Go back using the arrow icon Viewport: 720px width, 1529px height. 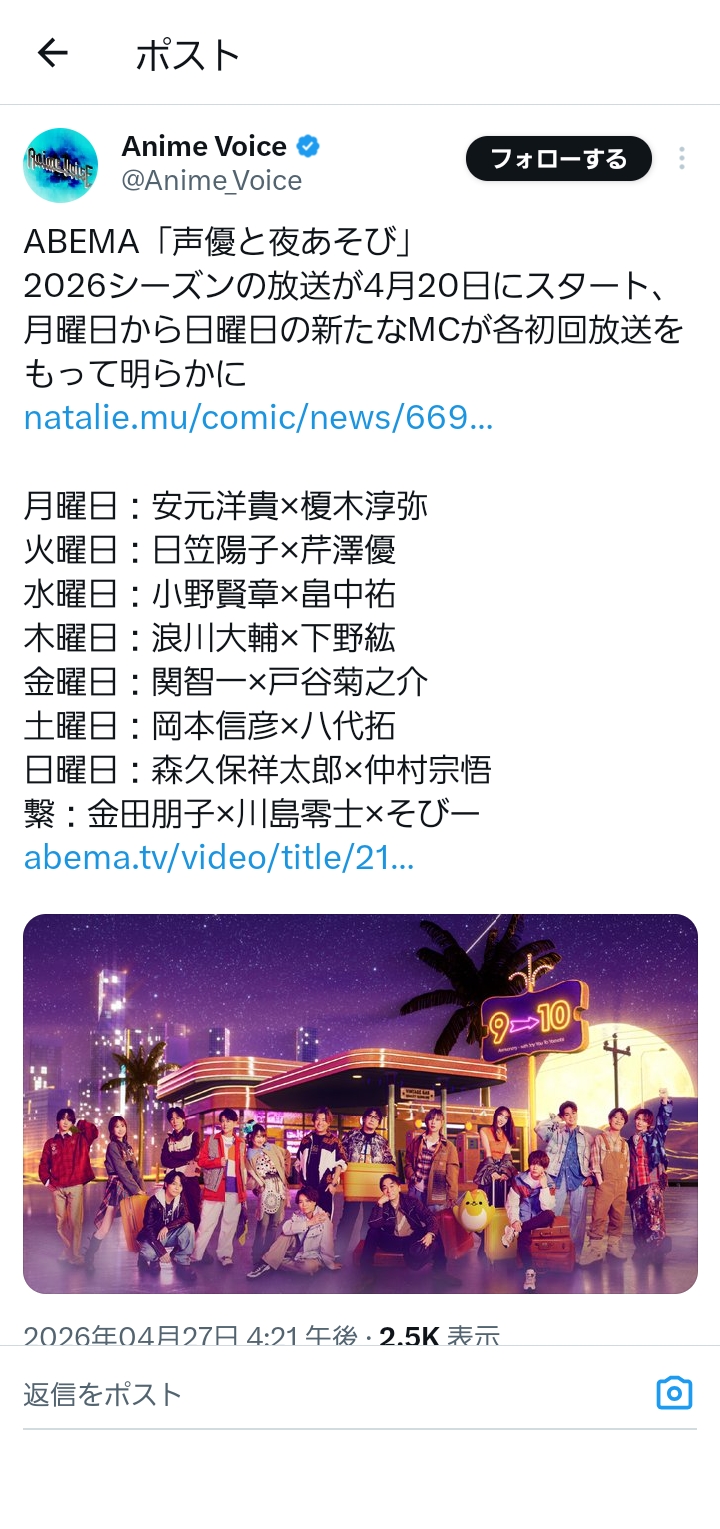pyautogui.click(x=52, y=53)
